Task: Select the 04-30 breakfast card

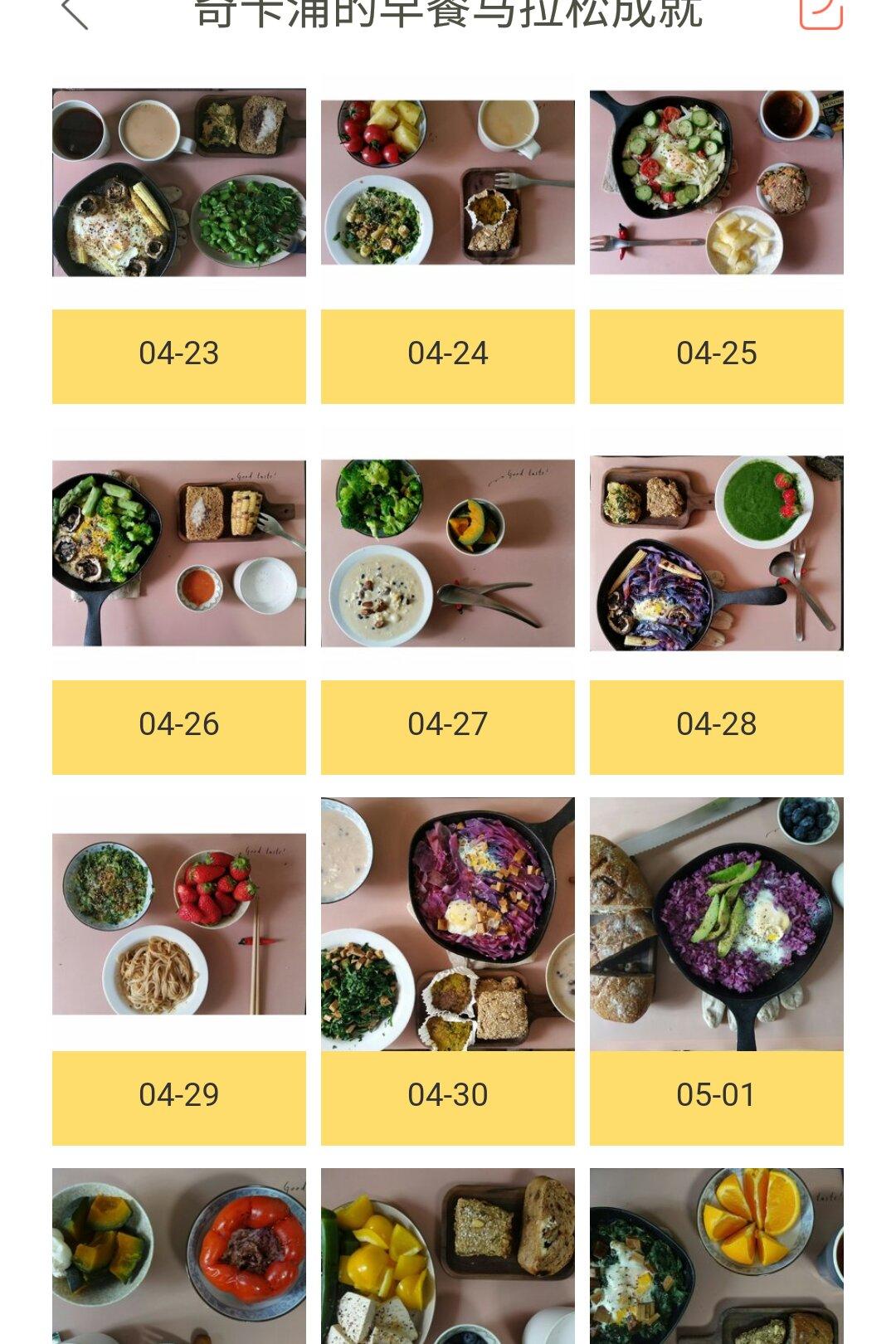Action: (x=448, y=924)
